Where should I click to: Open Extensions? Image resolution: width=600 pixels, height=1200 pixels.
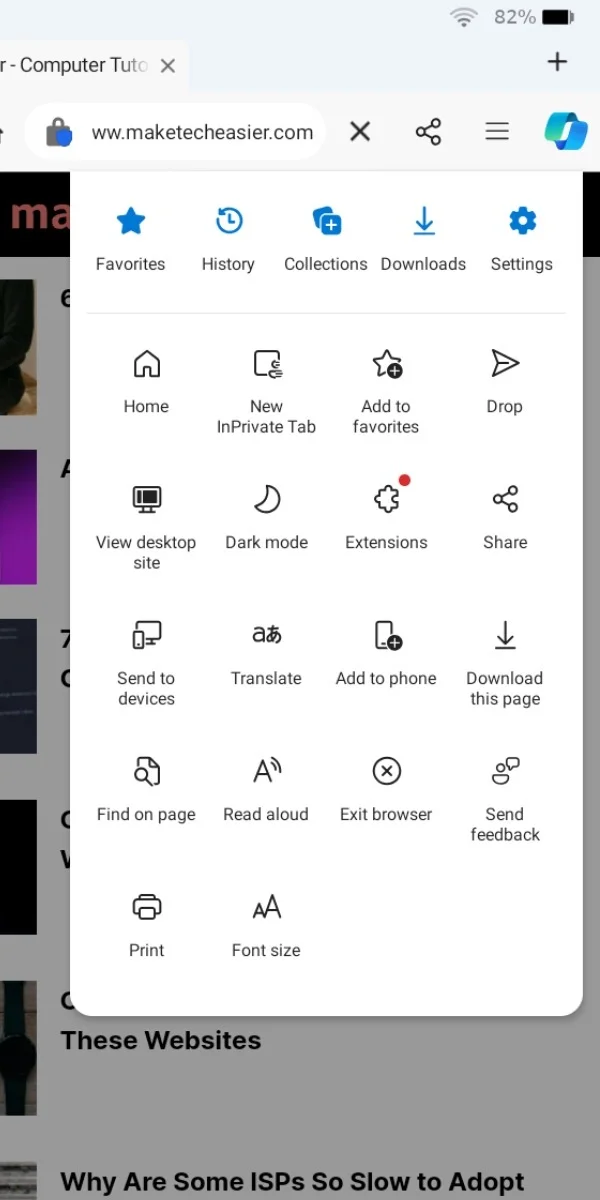(386, 518)
